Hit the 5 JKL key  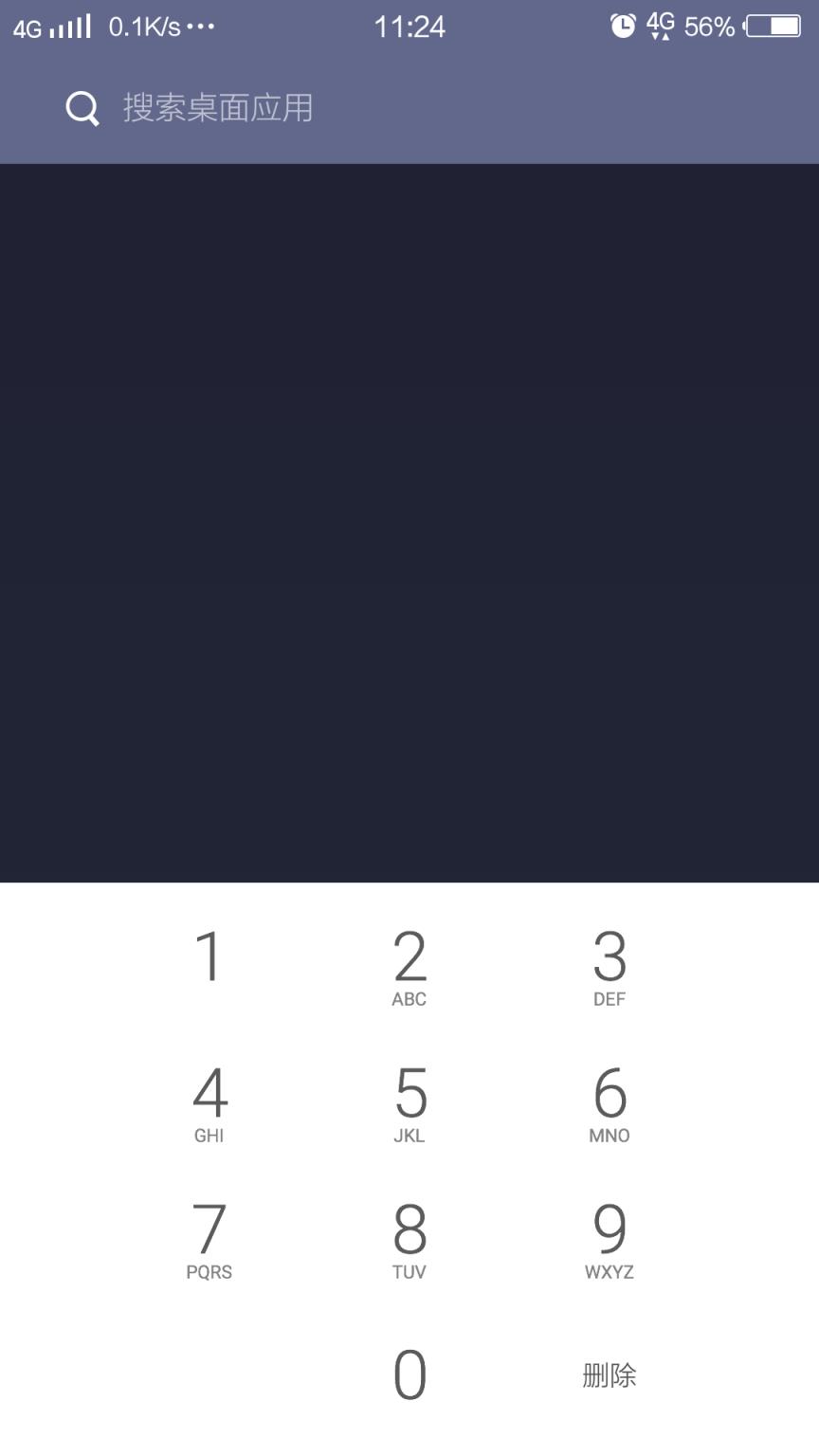[x=409, y=1101]
